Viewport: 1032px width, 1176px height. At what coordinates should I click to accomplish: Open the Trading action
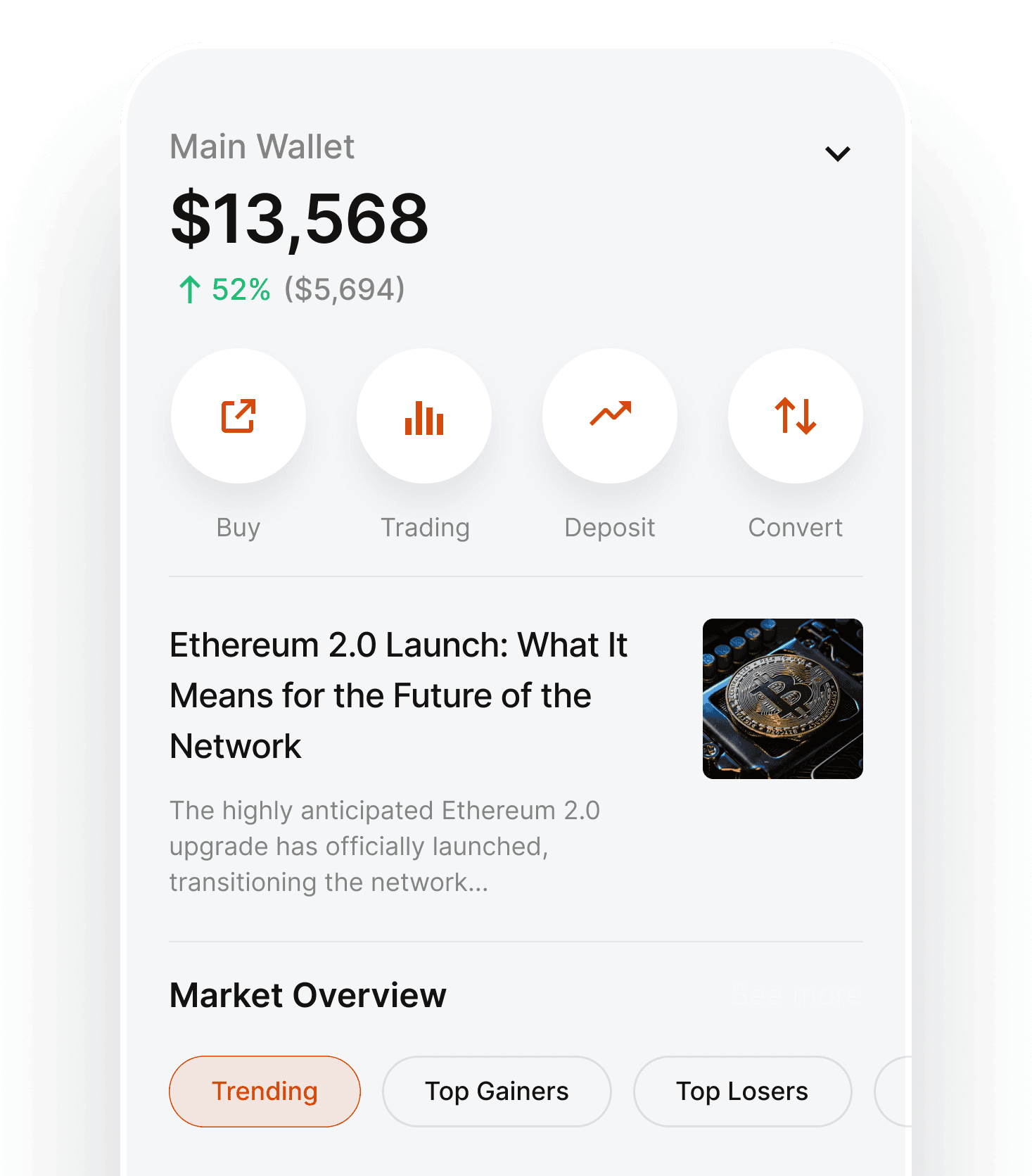pos(424,416)
